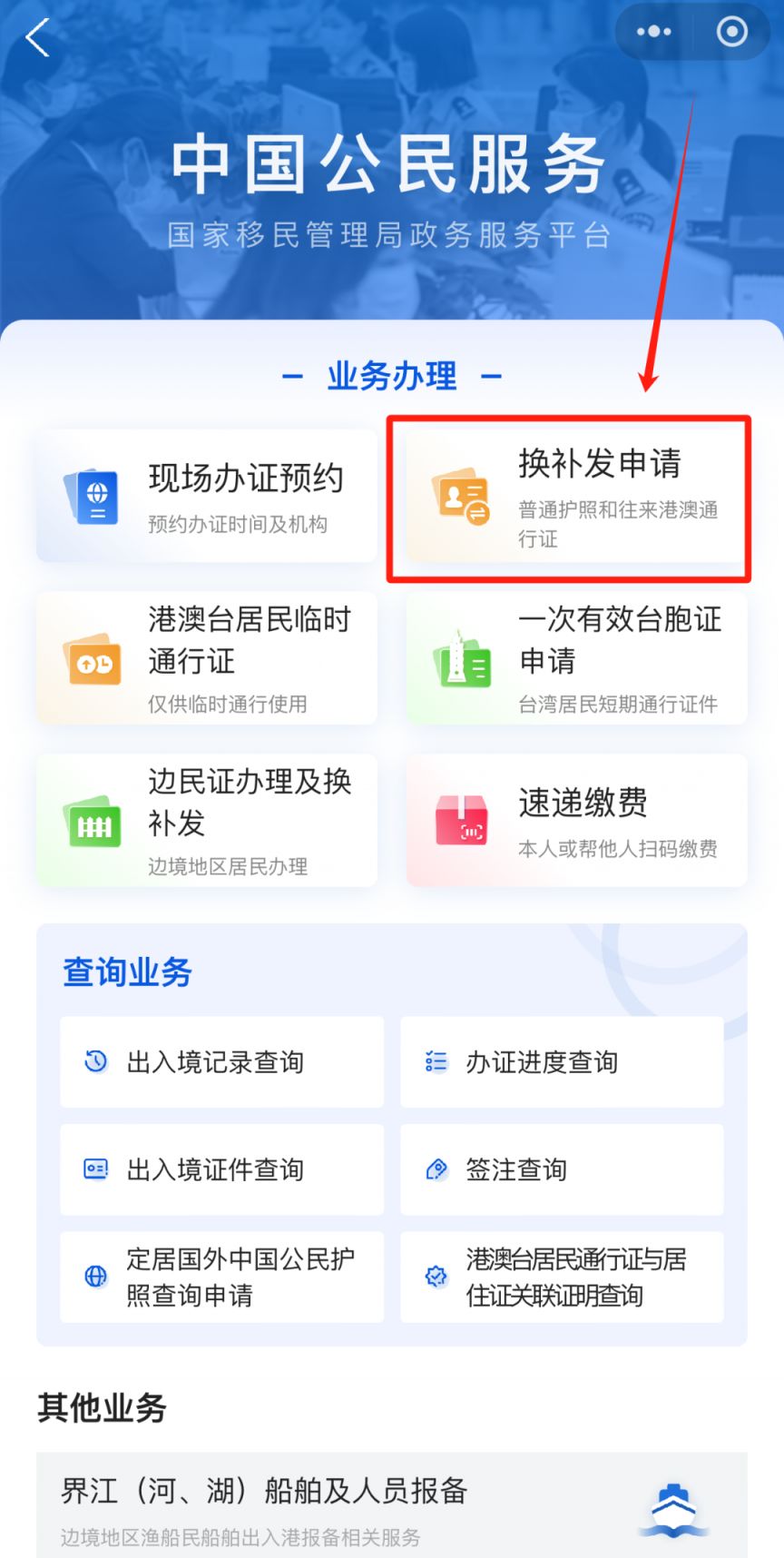Go back using the top-left arrow
The image size is (784, 1558).
[x=38, y=38]
